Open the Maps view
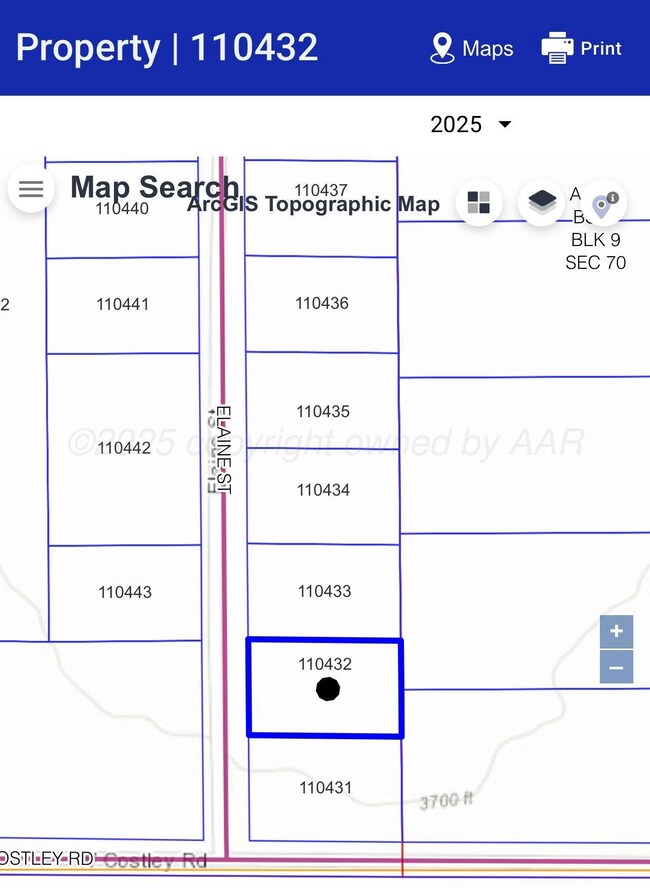The height and width of the screenshot is (888, 650). tap(471, 48)
